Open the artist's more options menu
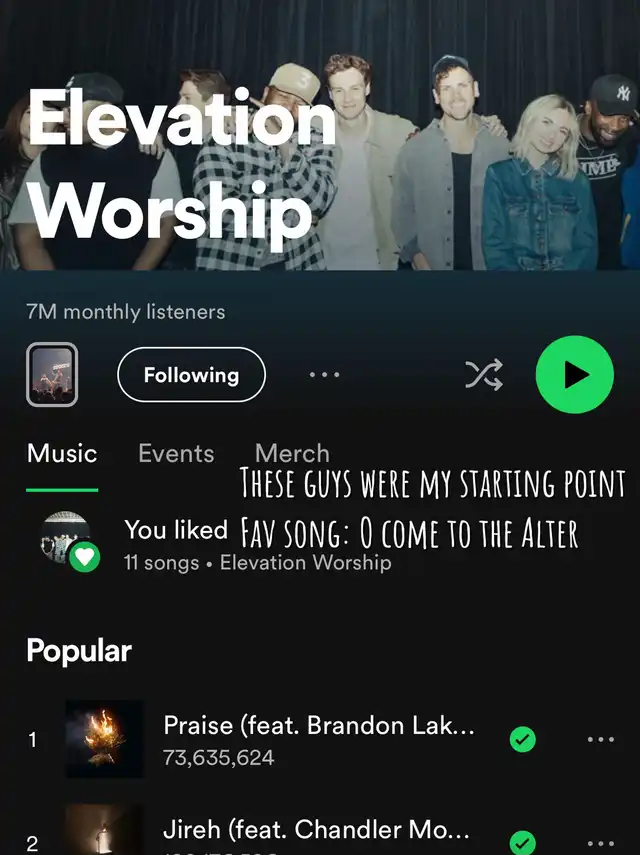640x855 pixels. tap(324, 375)
